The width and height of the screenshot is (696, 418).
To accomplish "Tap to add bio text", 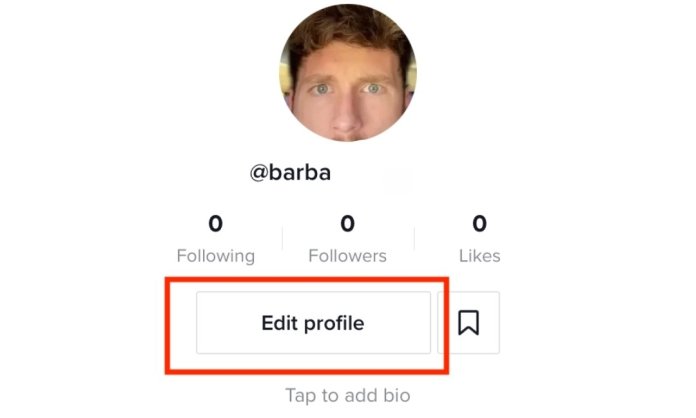I will point(347,395).
